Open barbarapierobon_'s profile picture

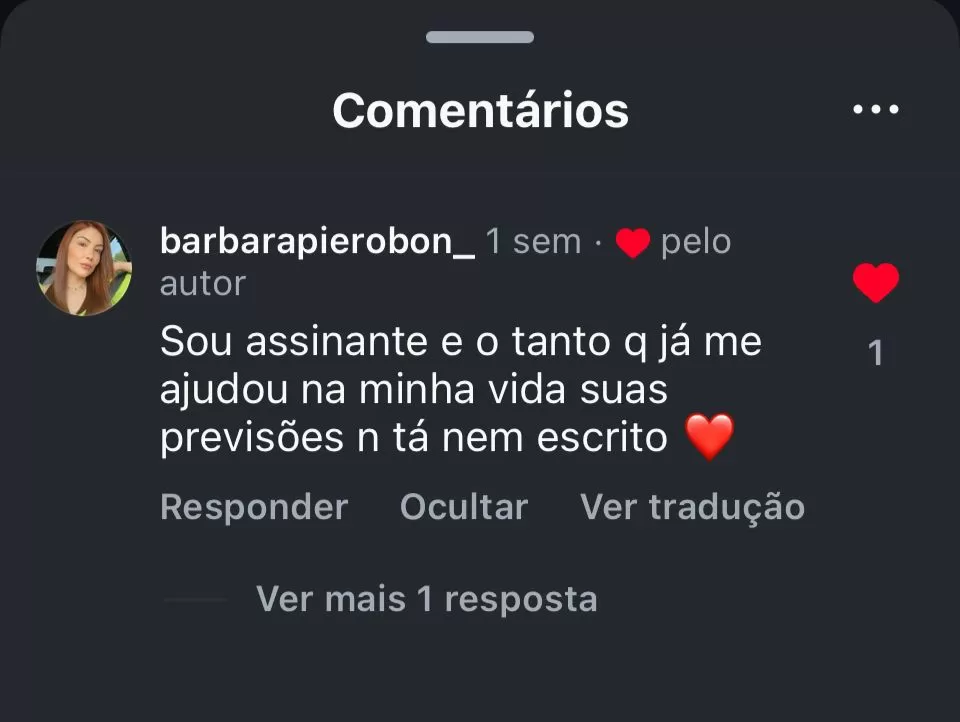pyautogui.click(x=84, y=268)
